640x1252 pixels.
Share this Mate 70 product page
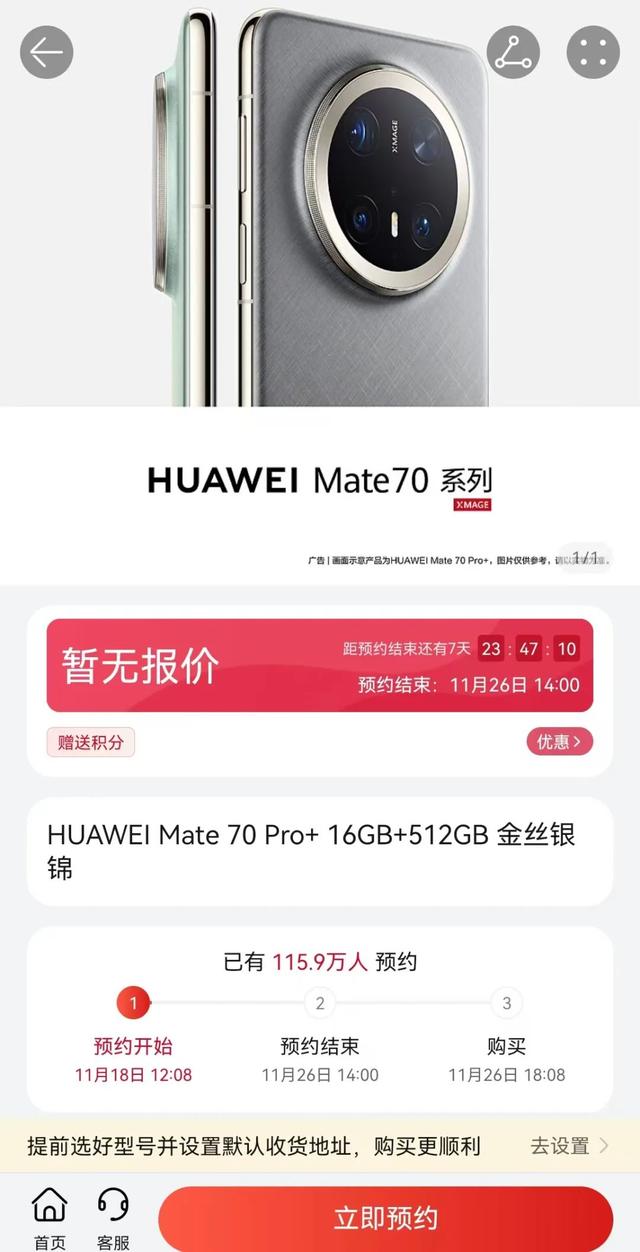[513, 52]
